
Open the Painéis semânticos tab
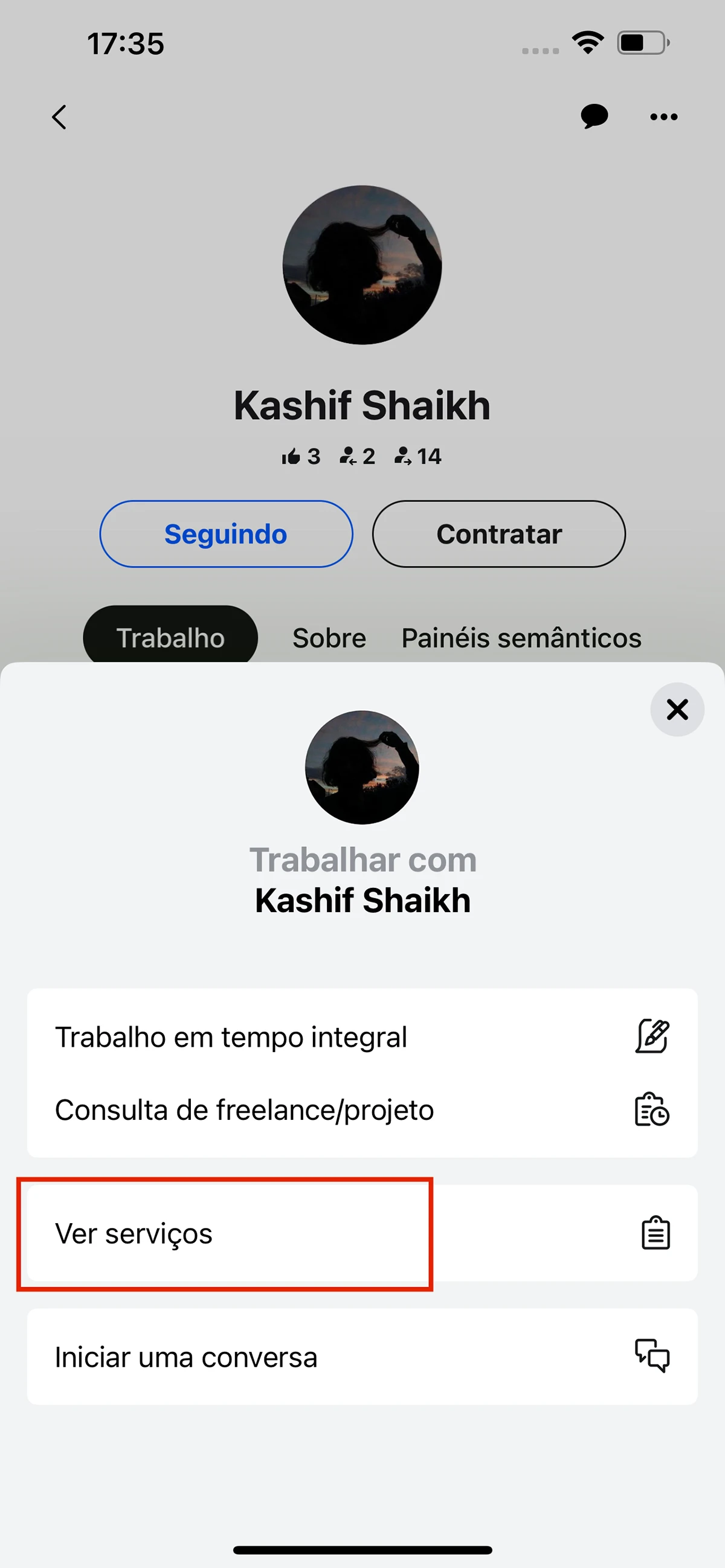[x=521, y=637]
